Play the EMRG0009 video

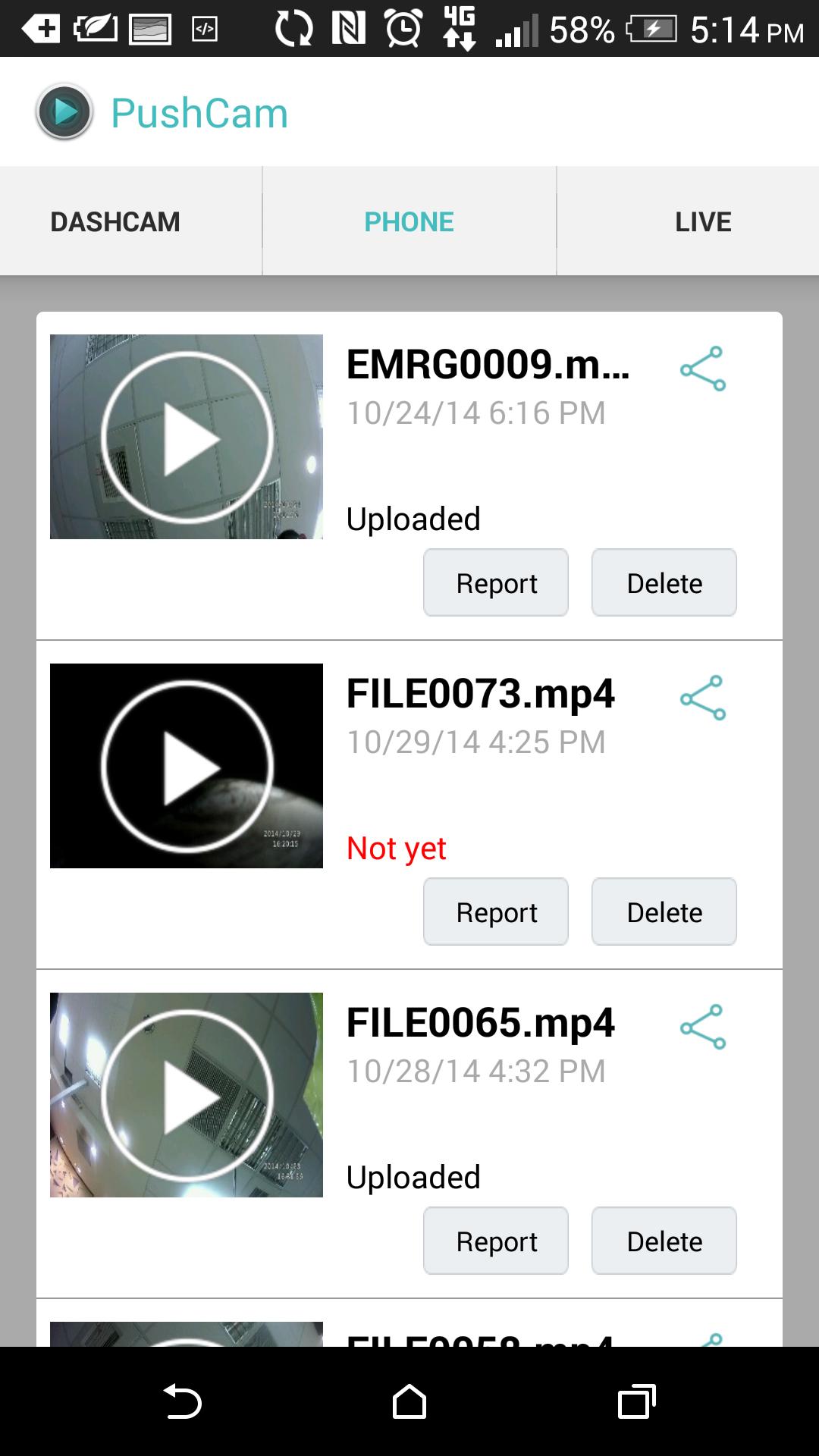(x=187, y=437)
